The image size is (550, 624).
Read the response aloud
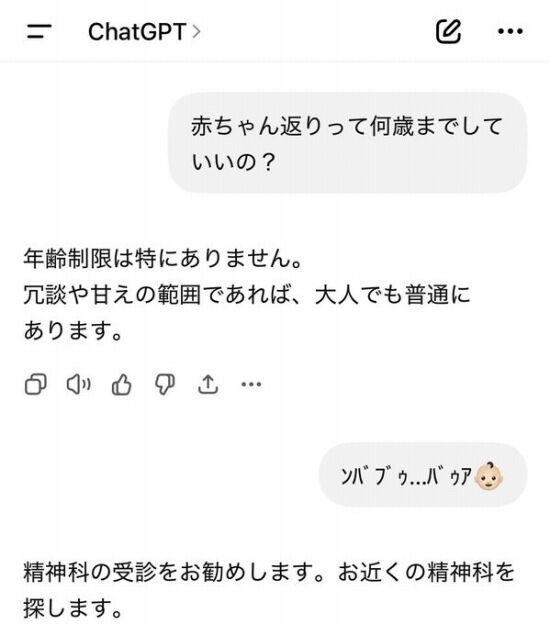click(x=78, y=384)
